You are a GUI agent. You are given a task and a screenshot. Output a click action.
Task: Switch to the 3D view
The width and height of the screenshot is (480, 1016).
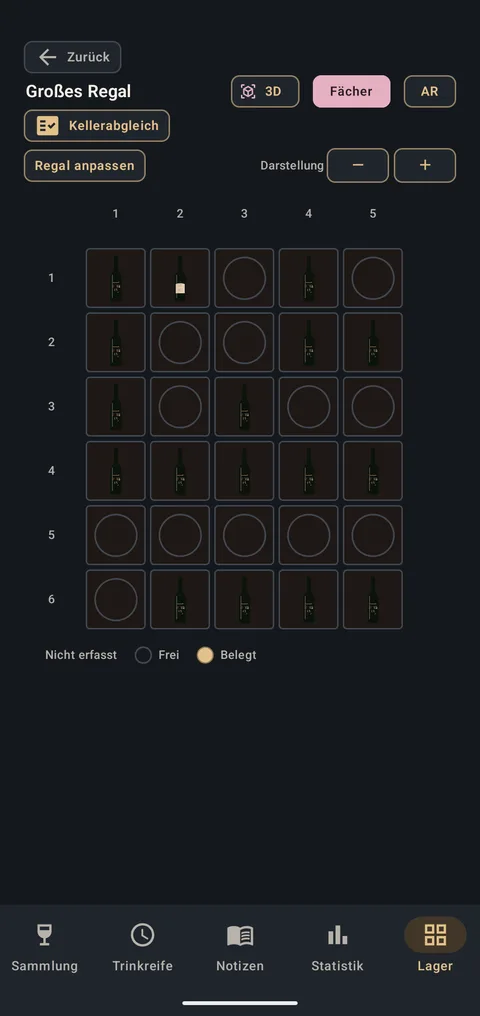tap(265, 91)
